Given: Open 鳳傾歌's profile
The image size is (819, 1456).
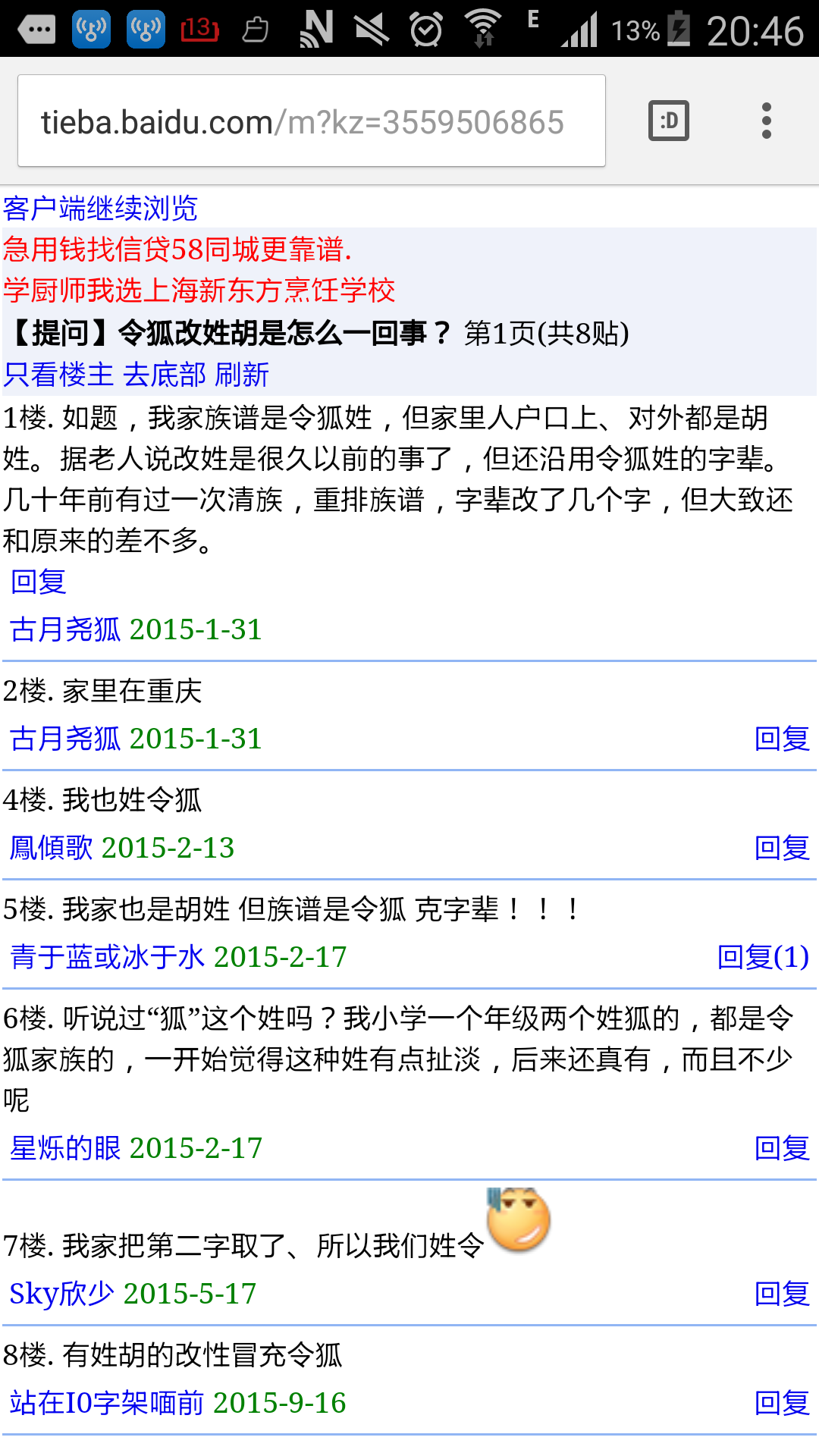Looking at the screenshot, I should pyautogui.click(x=51, y=848).
